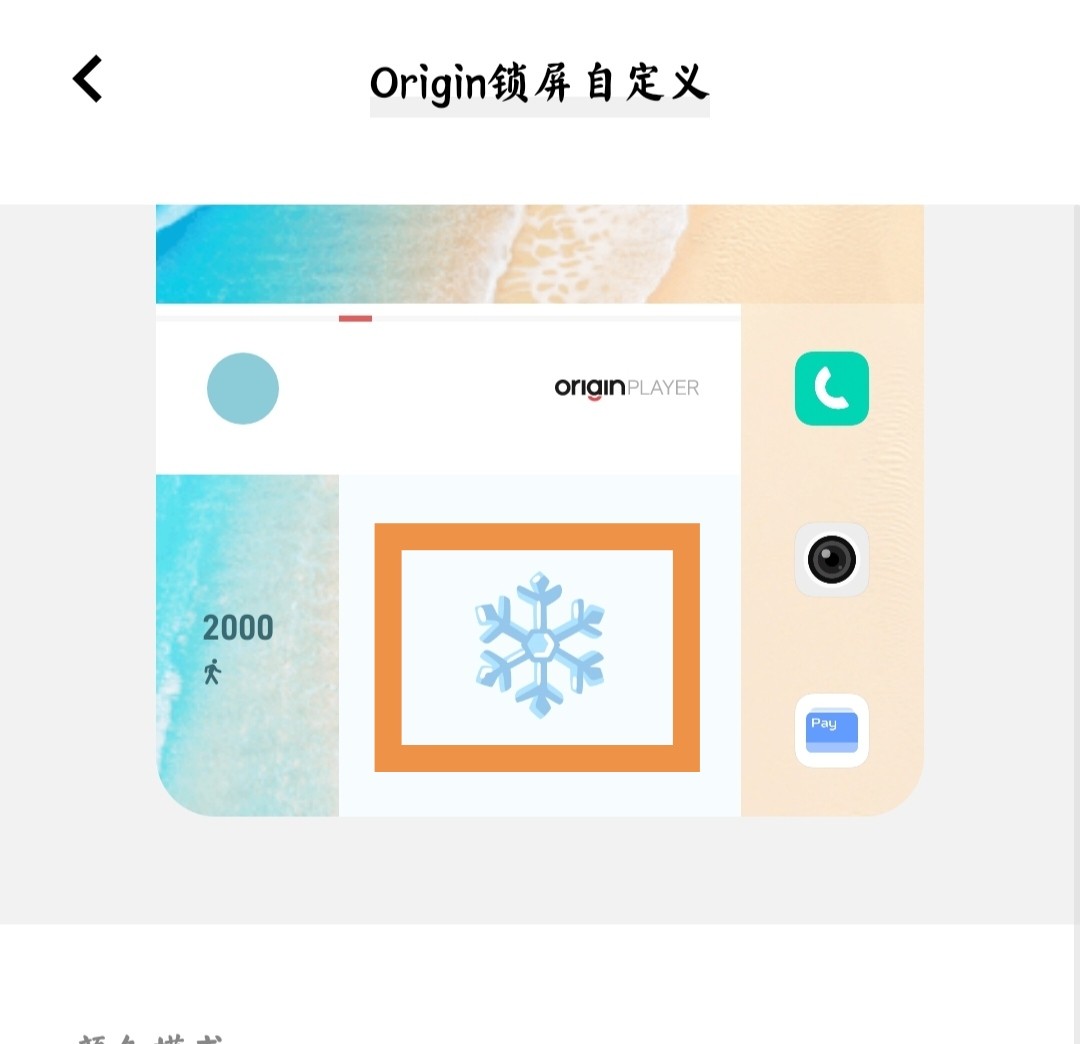Tap the phone shortcut icon
The width and height of the screenshot is (1080, 1044).
click(x=831, y=388)
